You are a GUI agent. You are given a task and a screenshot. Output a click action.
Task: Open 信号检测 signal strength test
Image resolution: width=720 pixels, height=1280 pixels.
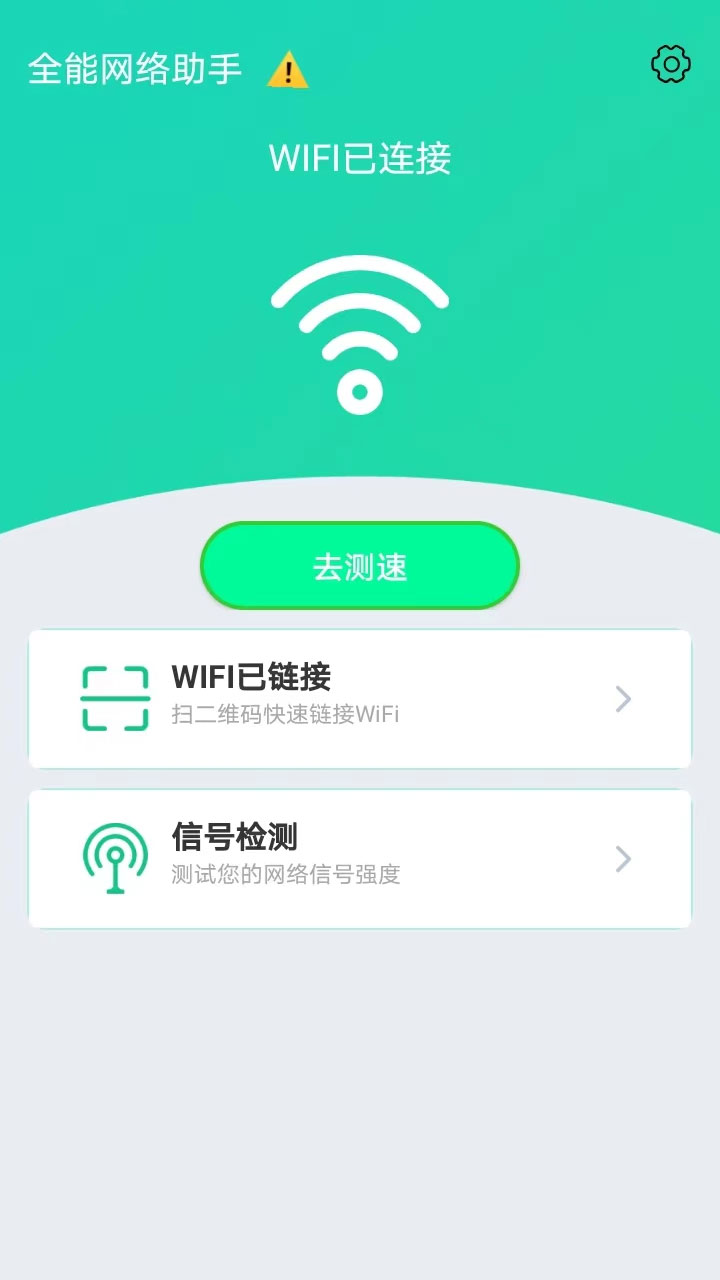pyautogui.click(x=360, y=859)
